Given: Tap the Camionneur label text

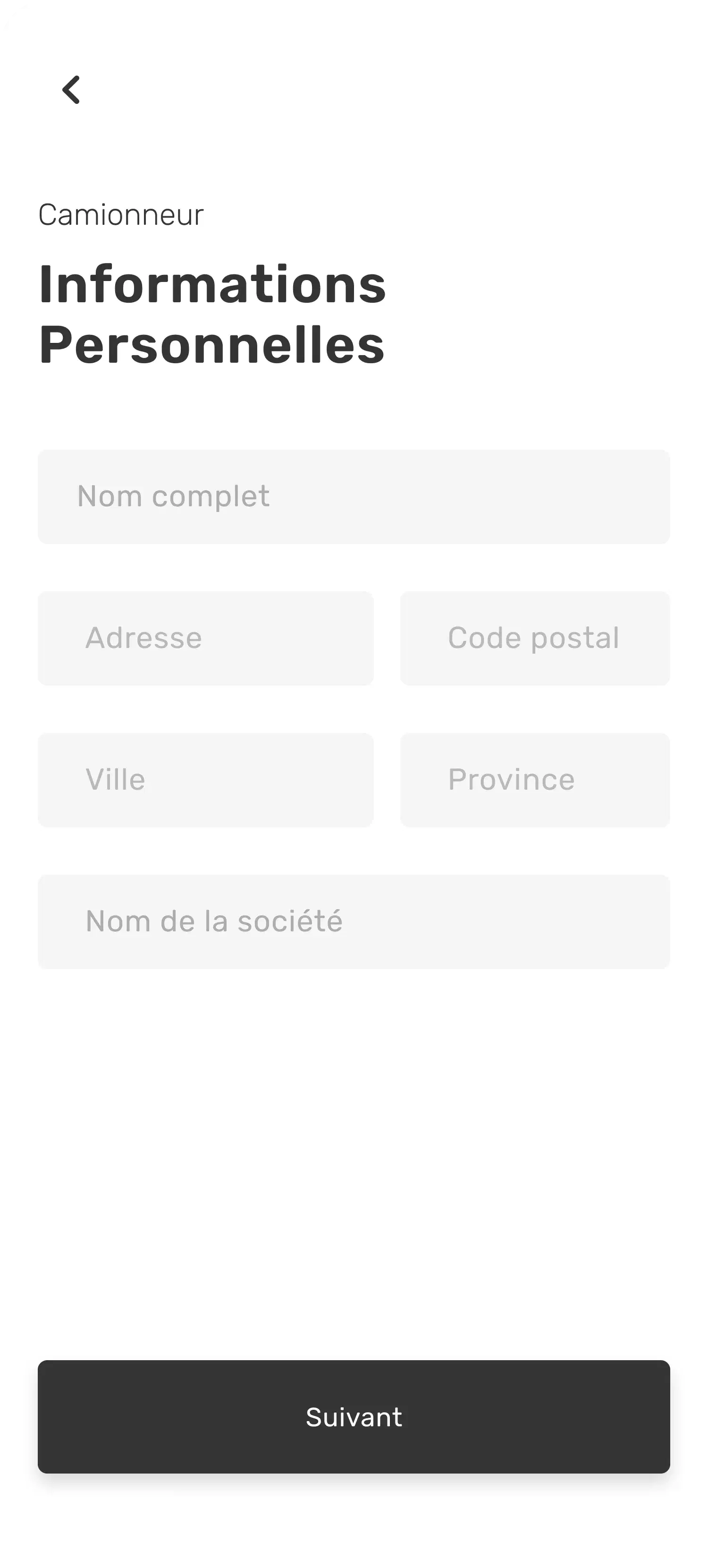Looking at the screenshot, I should (x=120, y=214).
